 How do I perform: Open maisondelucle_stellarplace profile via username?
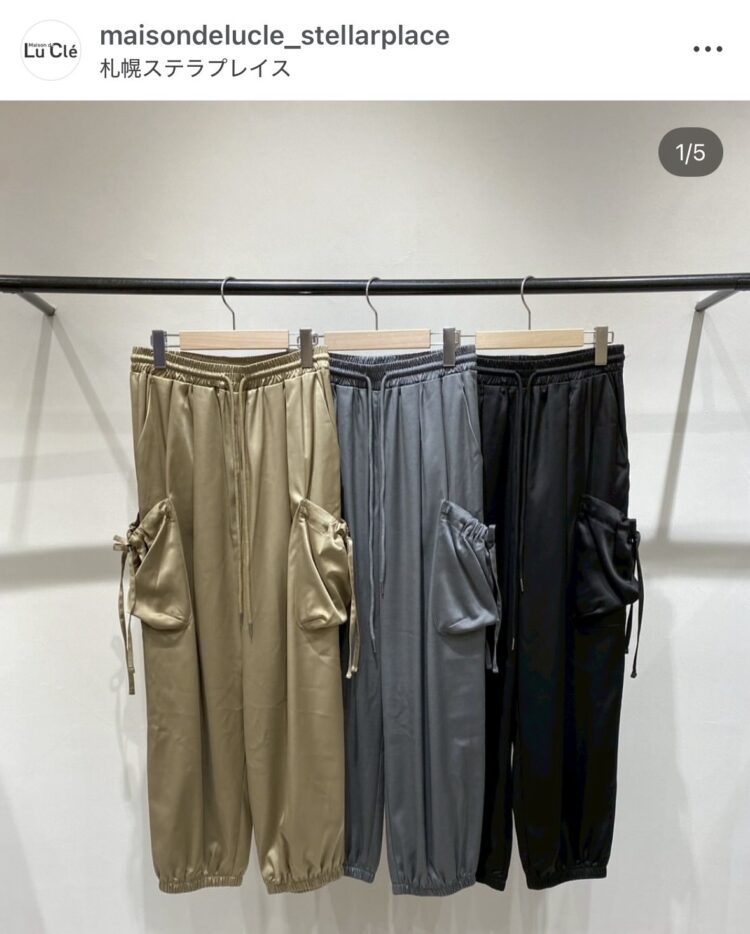click(x=274, y=36)
